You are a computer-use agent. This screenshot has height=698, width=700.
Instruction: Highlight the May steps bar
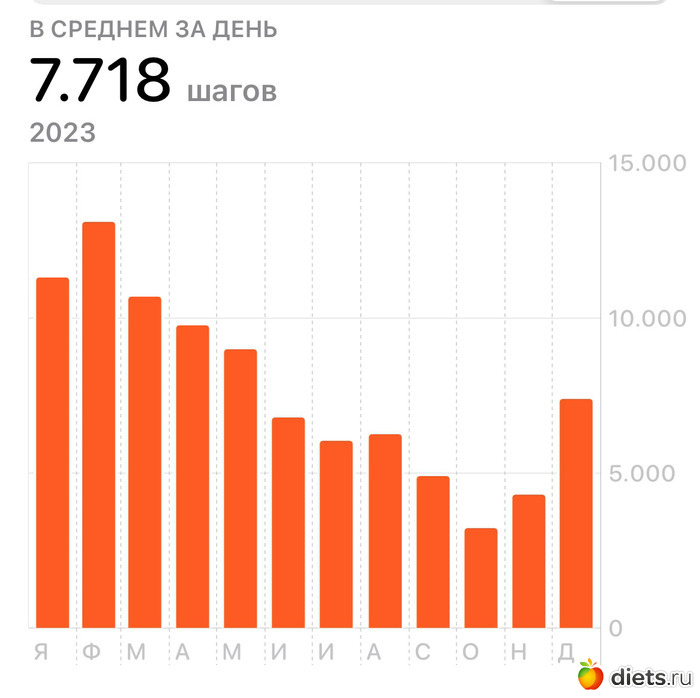pos(240,489)
